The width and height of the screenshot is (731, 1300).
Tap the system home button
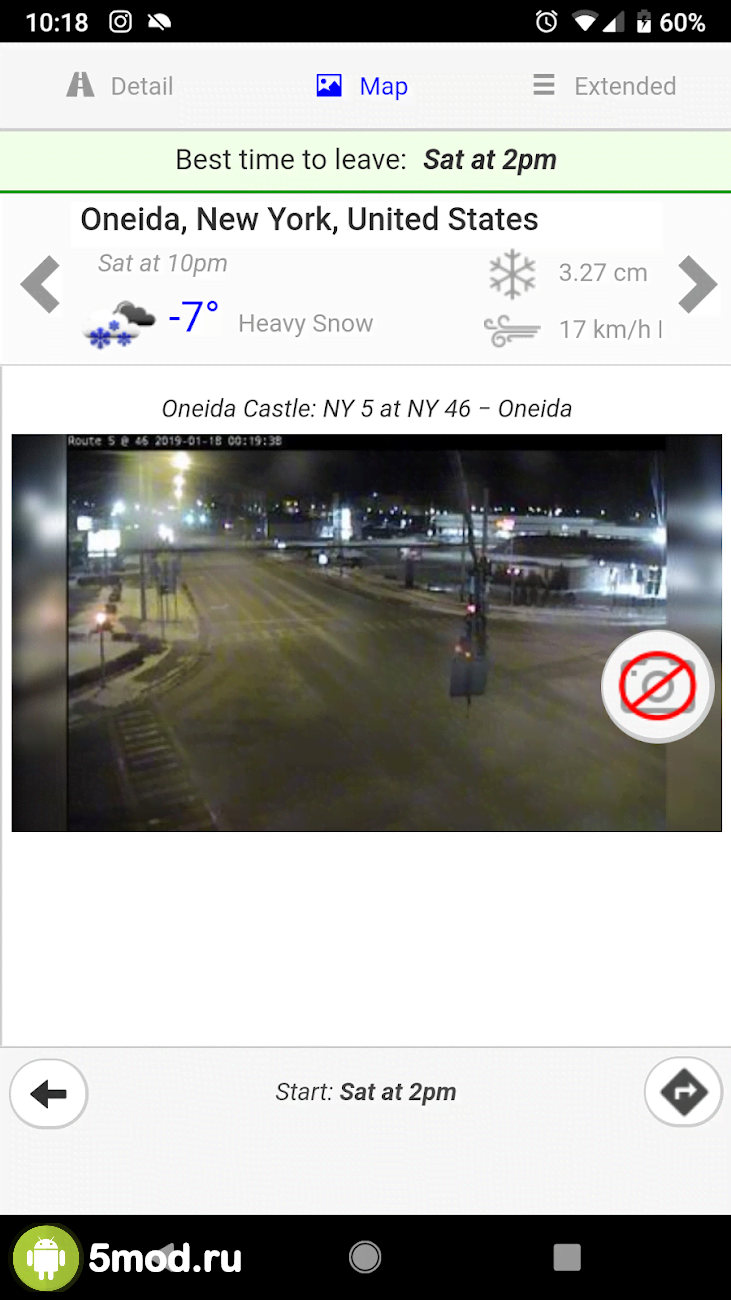365,1257
